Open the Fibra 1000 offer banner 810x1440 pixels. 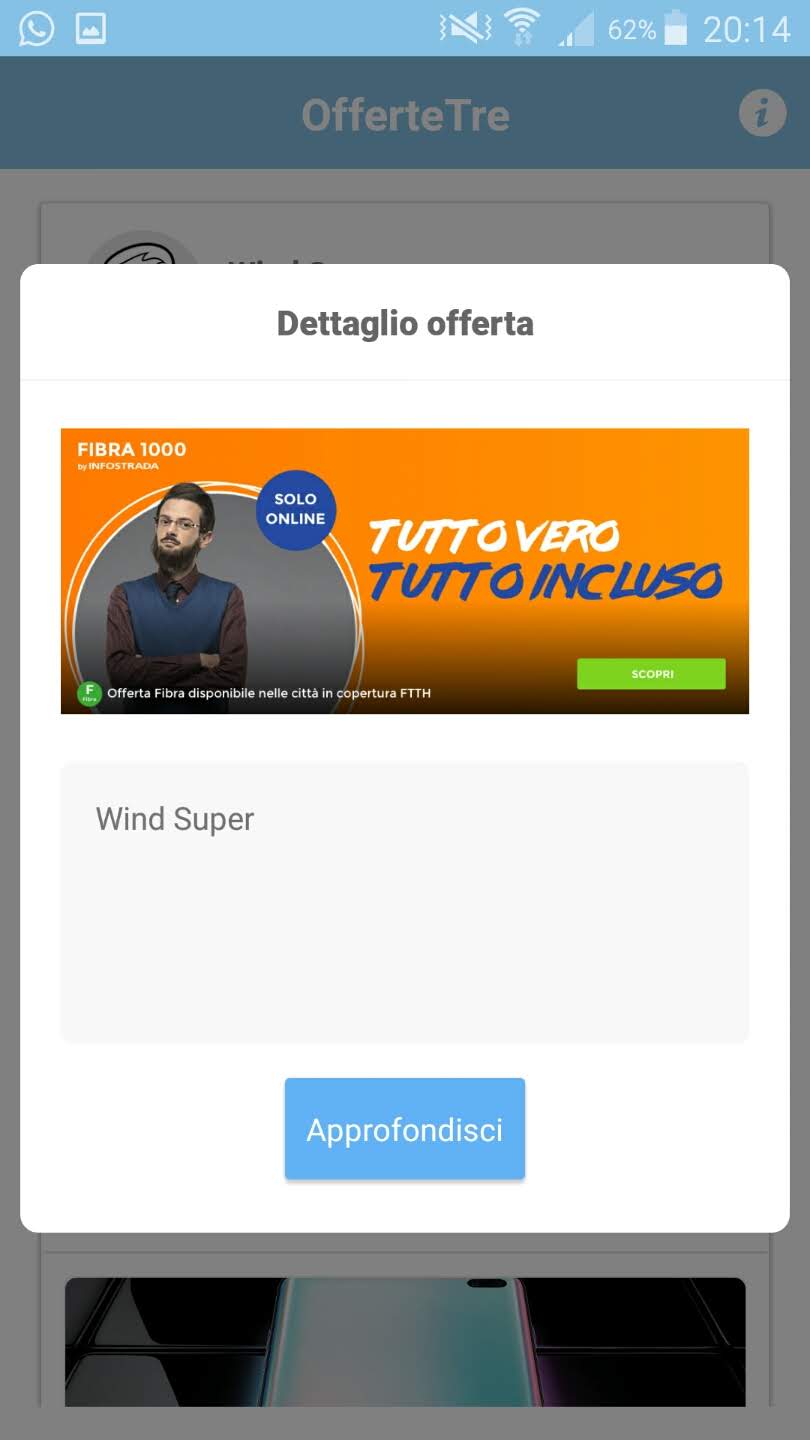coord(404,570)
